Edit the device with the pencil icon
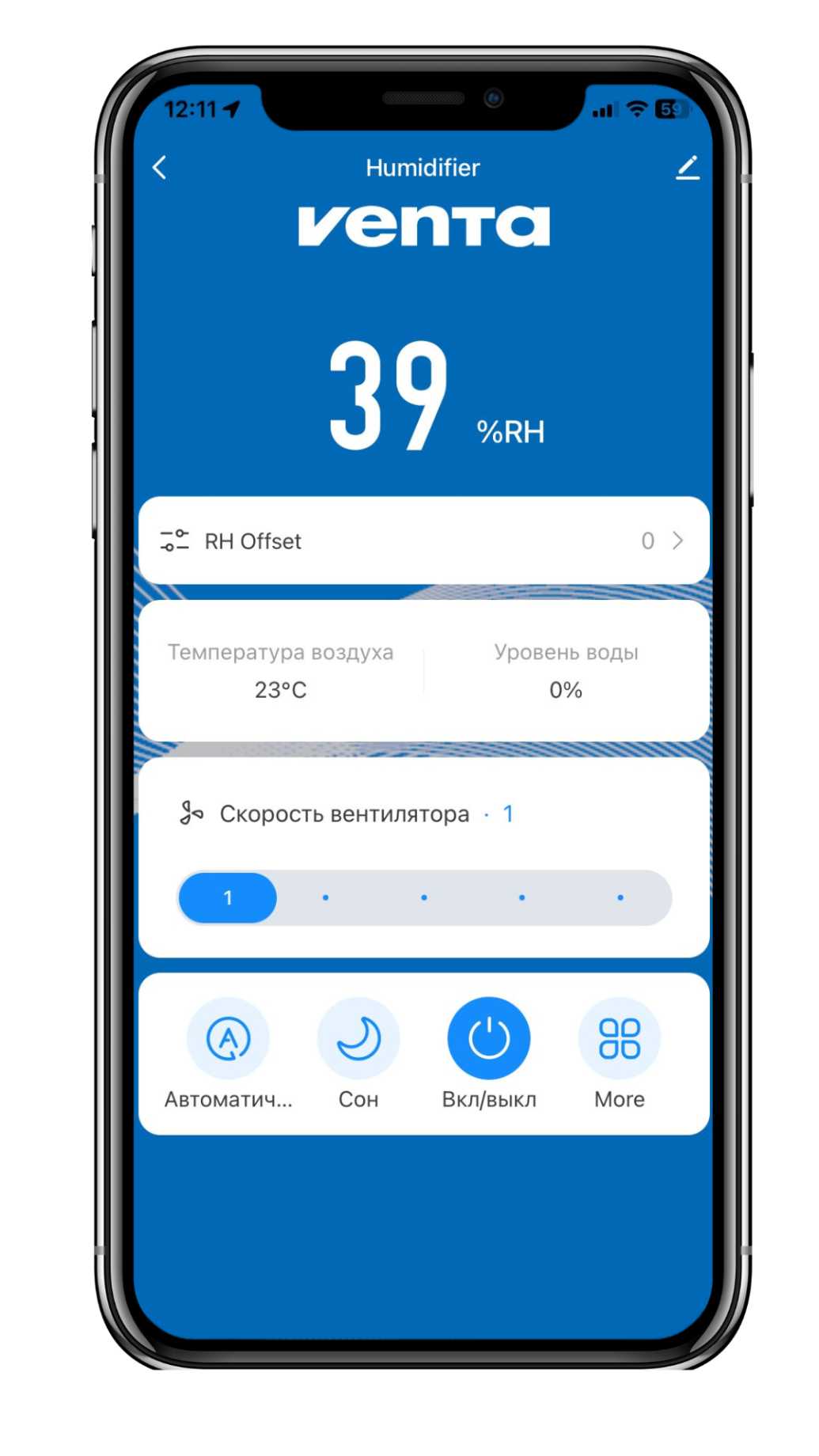The image size is (819, 1456). tap(687, 168)
